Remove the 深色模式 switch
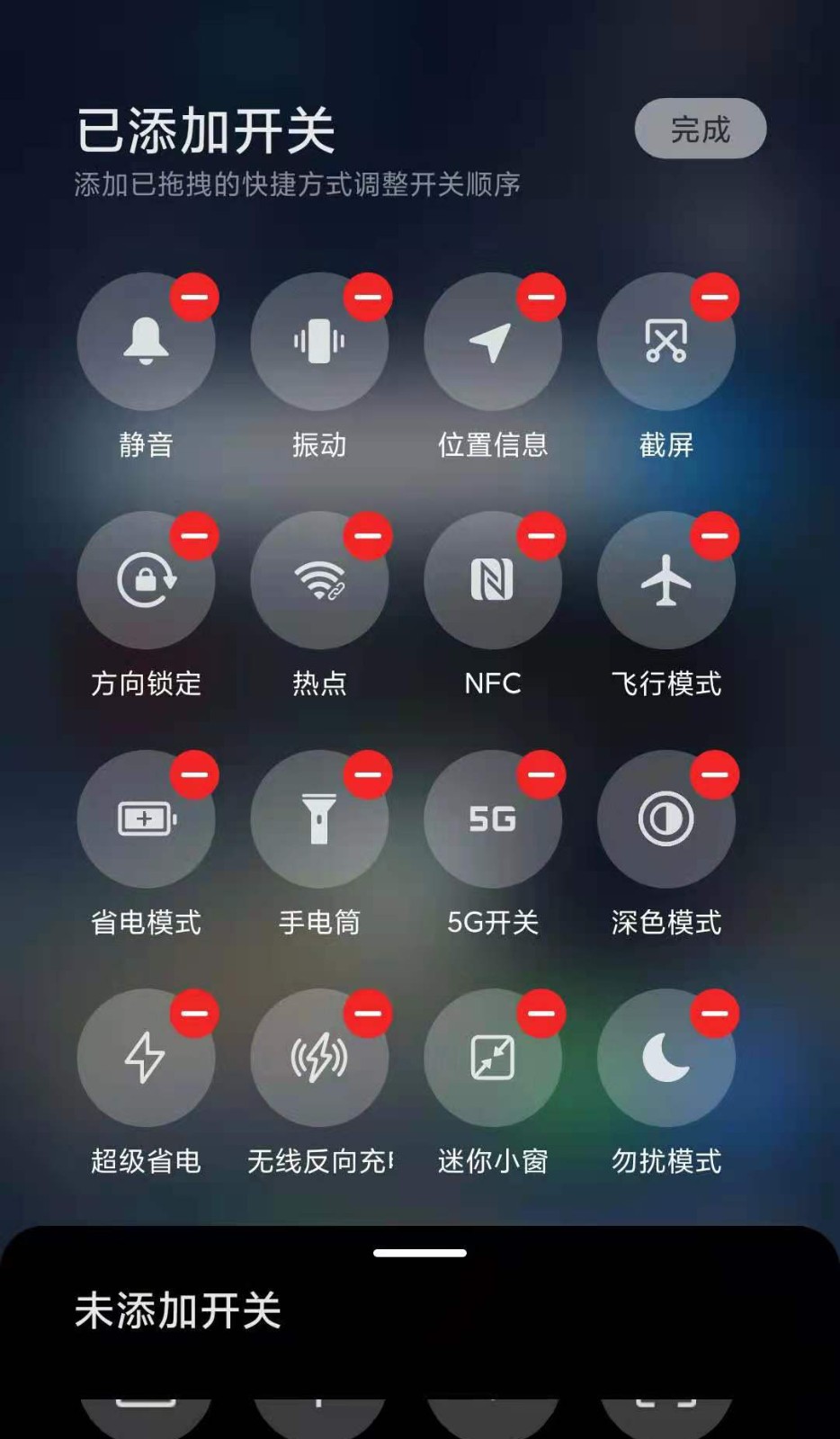Viewport: 840px width, 1439px height. click(715, 774)
